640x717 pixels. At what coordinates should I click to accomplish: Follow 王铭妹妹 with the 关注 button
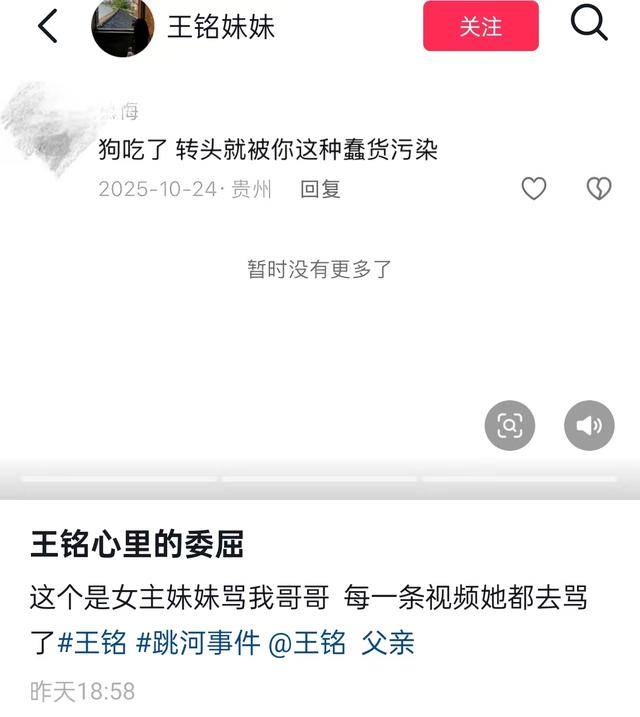click(x=480, y=27)
